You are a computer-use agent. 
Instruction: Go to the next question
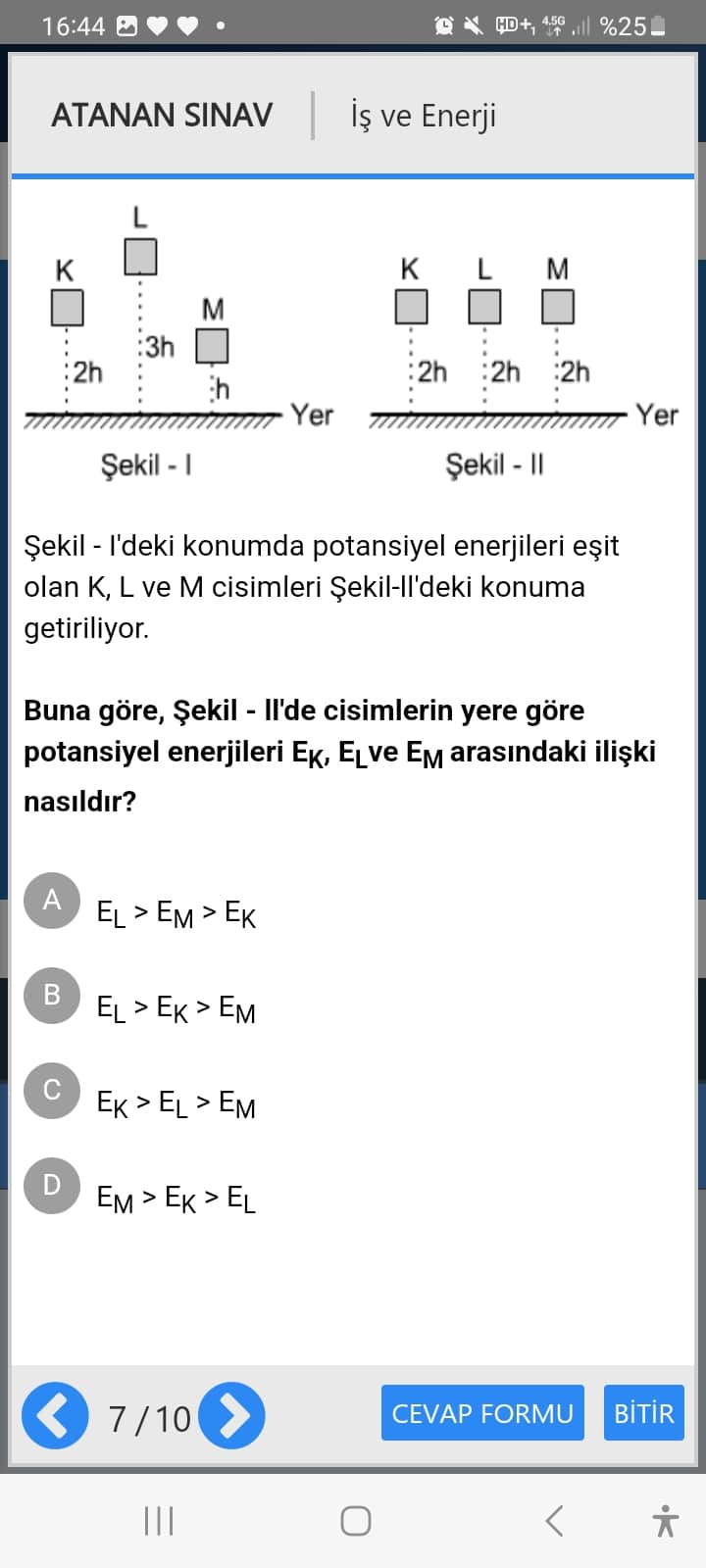231,1415
